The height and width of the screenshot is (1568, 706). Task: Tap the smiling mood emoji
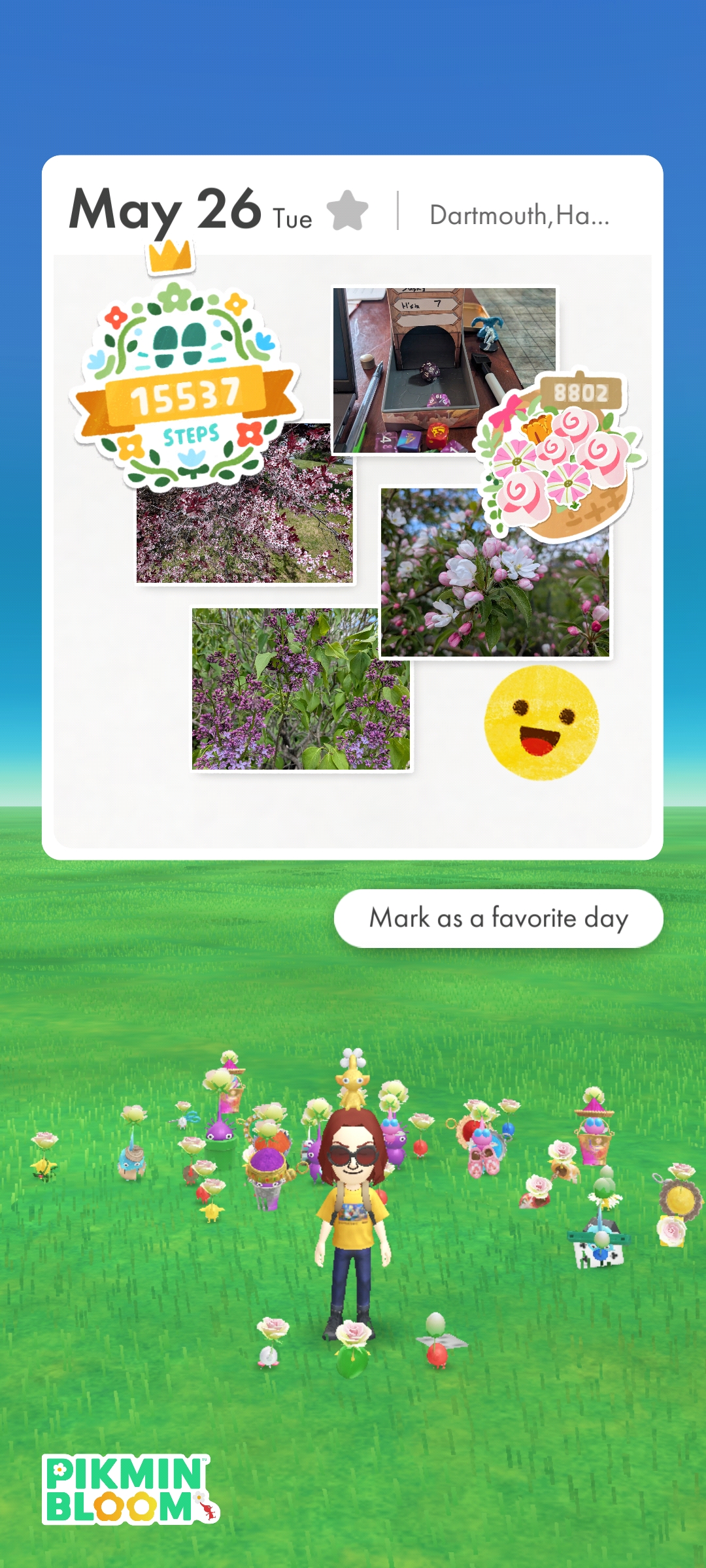click(541, 723)
